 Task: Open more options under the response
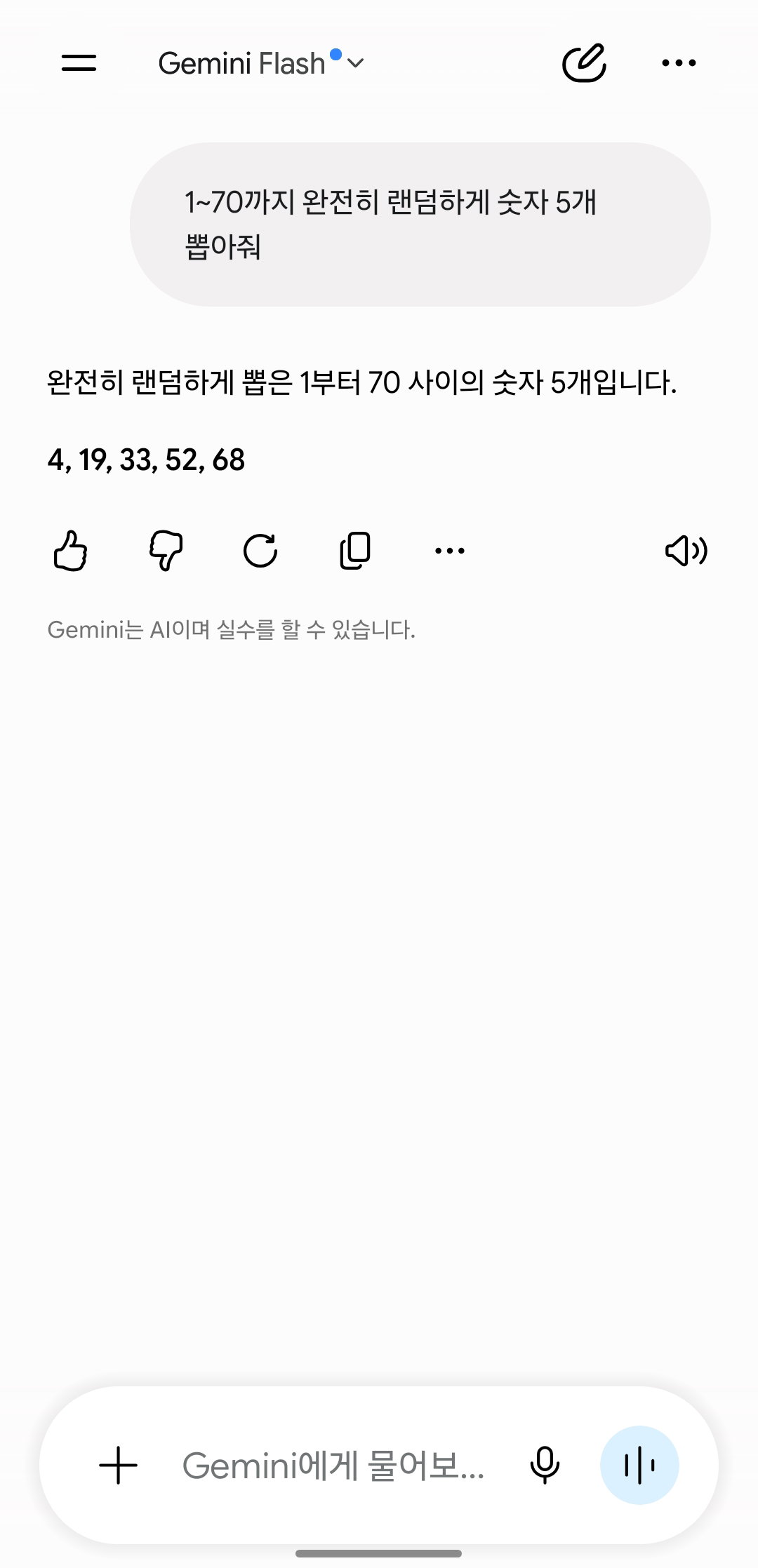coord(450,551)
